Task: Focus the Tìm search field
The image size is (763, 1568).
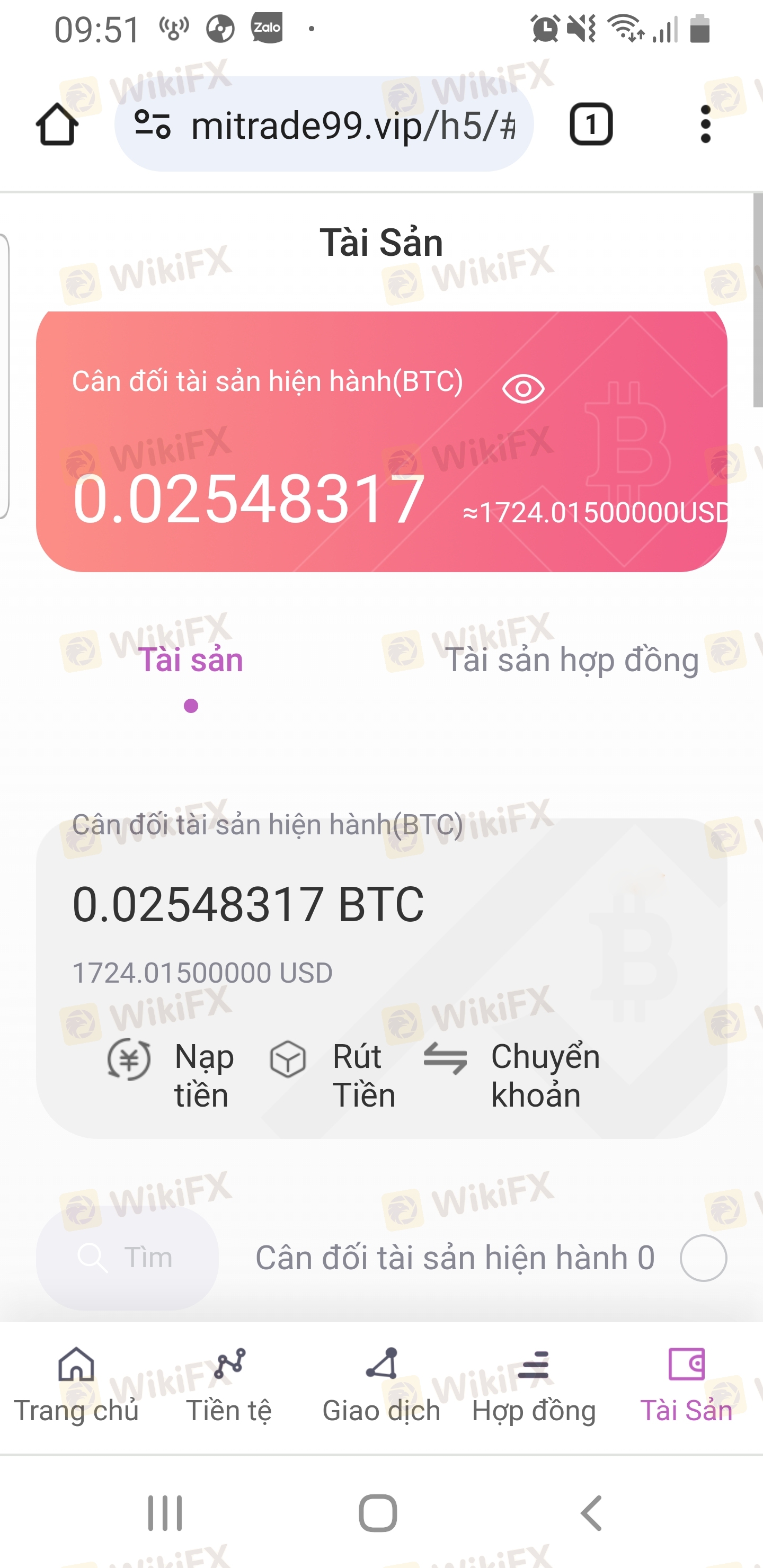Action: tap(128, 1258)
